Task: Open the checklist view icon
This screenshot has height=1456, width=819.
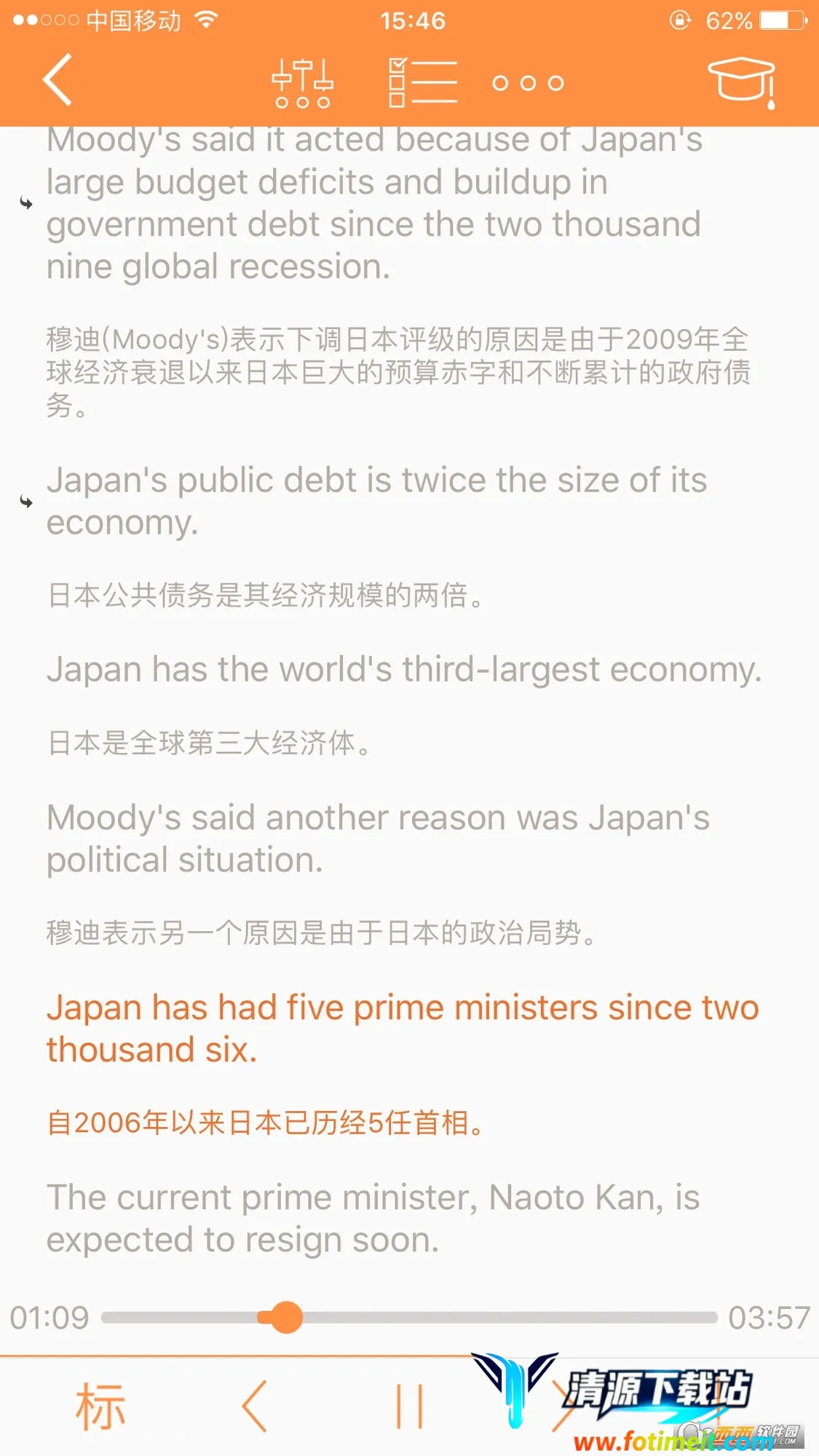Action: point(423,83)
